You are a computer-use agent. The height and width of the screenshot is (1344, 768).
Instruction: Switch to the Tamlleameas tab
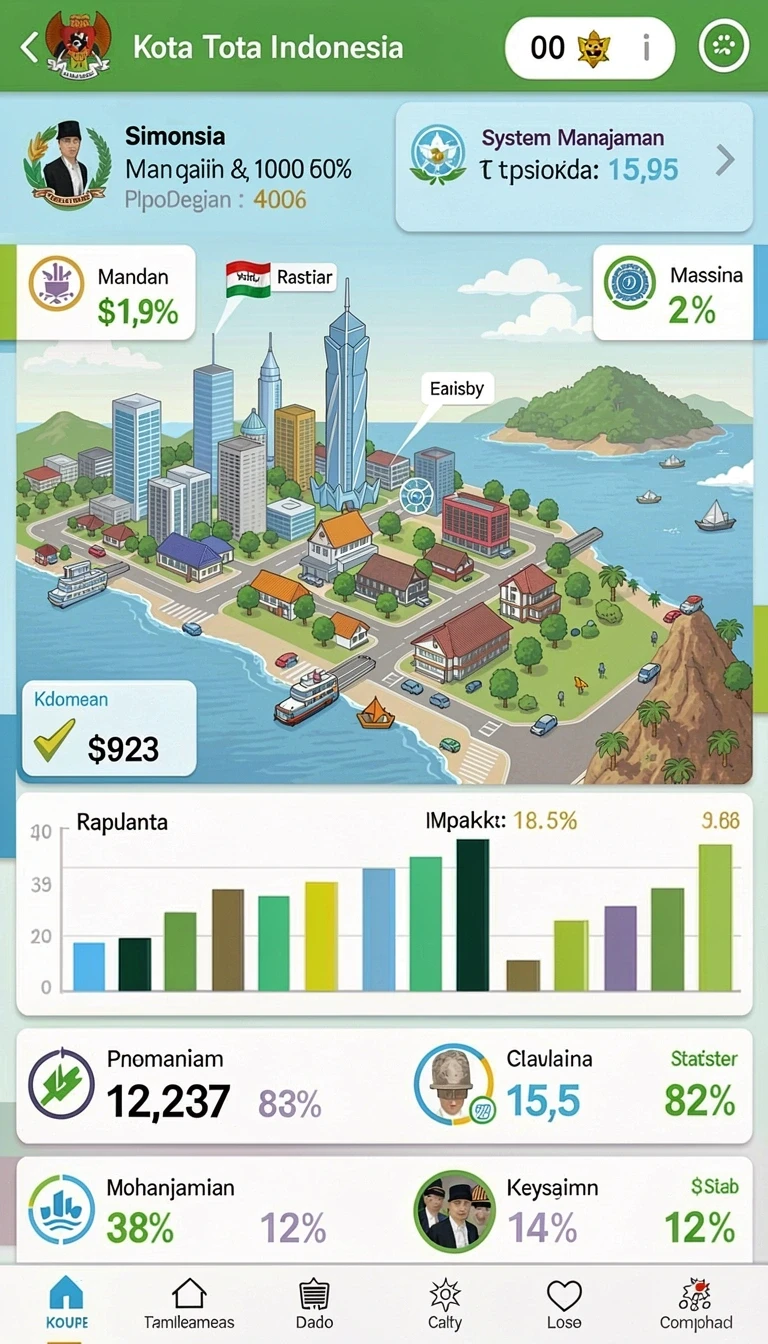(x=189, y=1303)
